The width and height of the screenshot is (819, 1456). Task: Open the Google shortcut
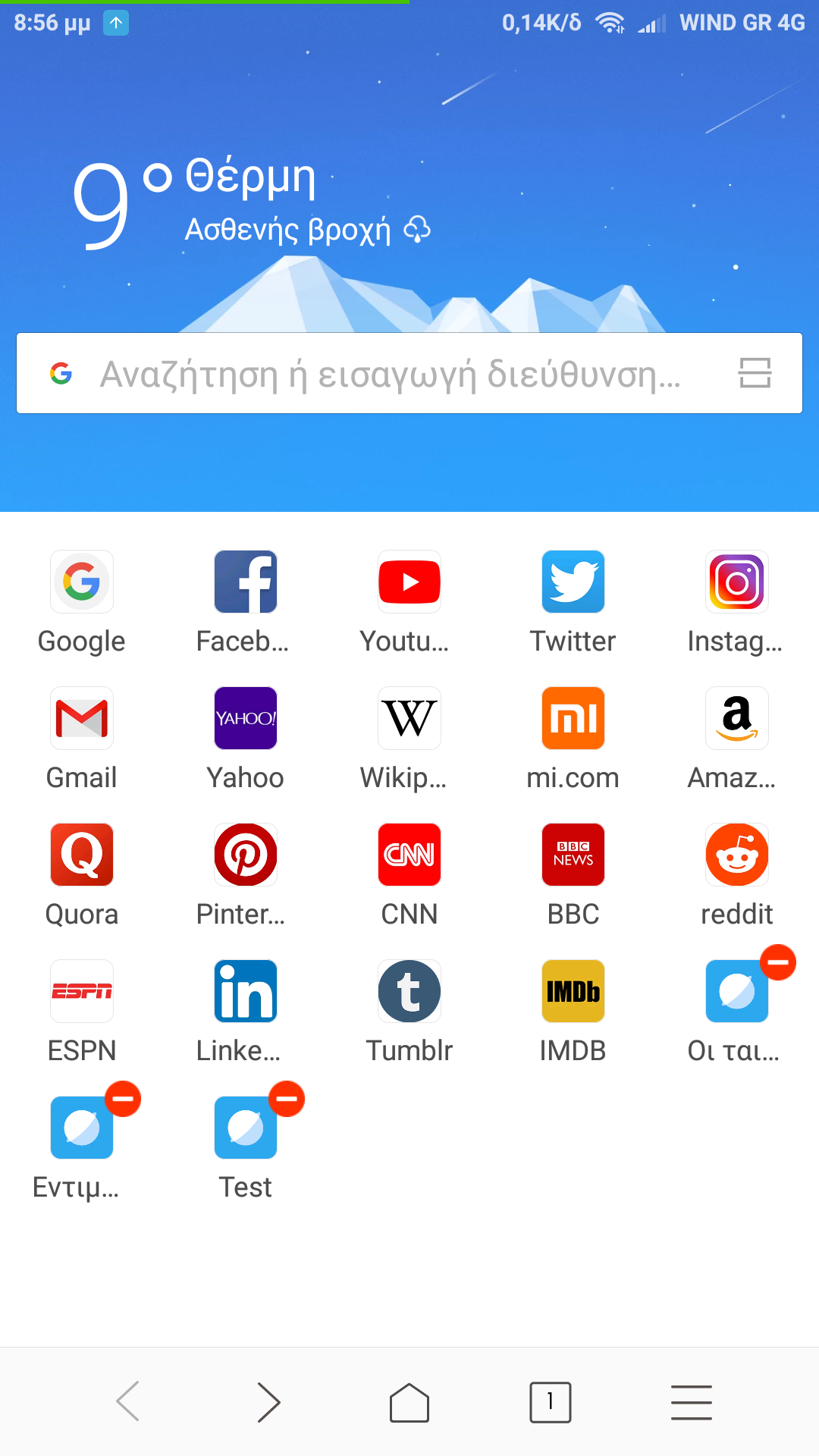(x=82, y=582)
